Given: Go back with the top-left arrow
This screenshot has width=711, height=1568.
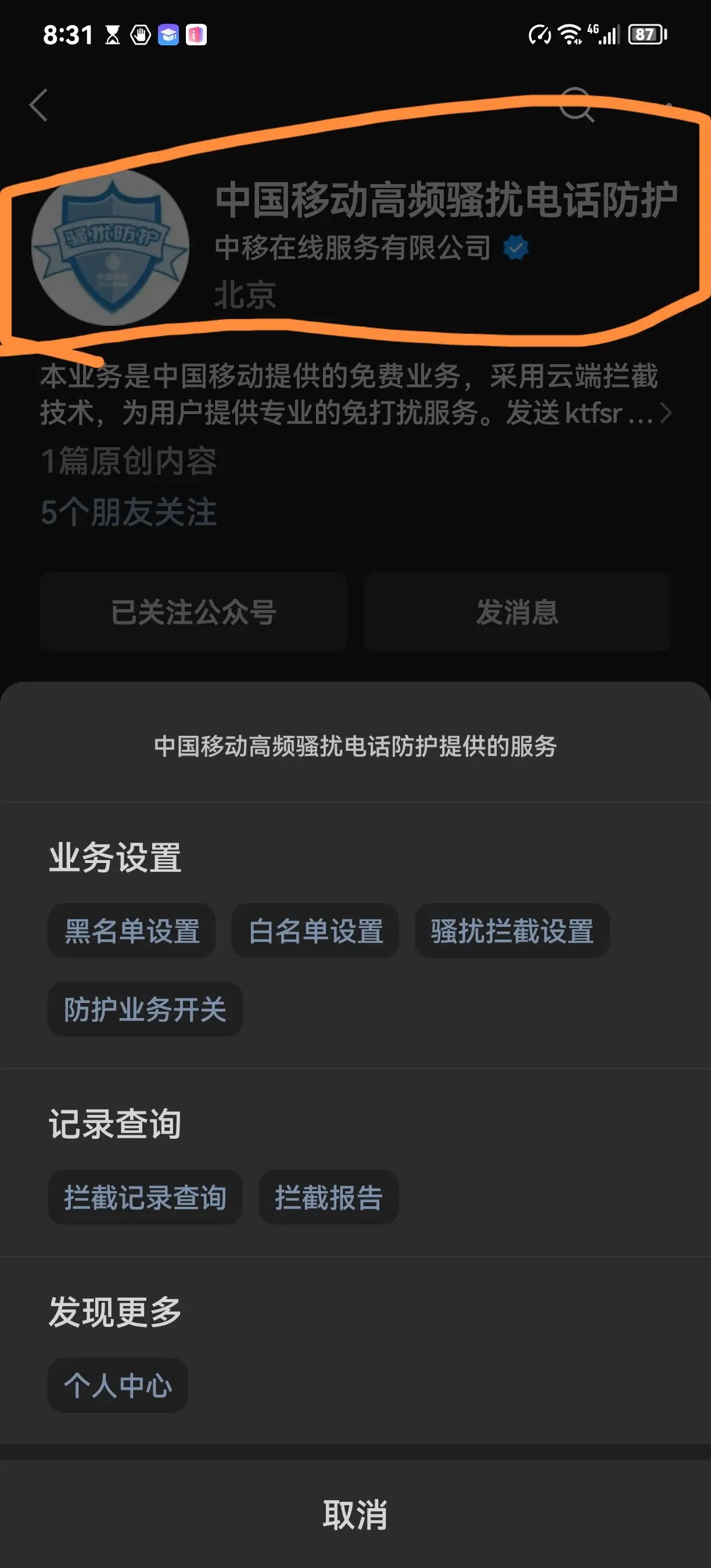Looking at the screenshot, I should (39, 105).
